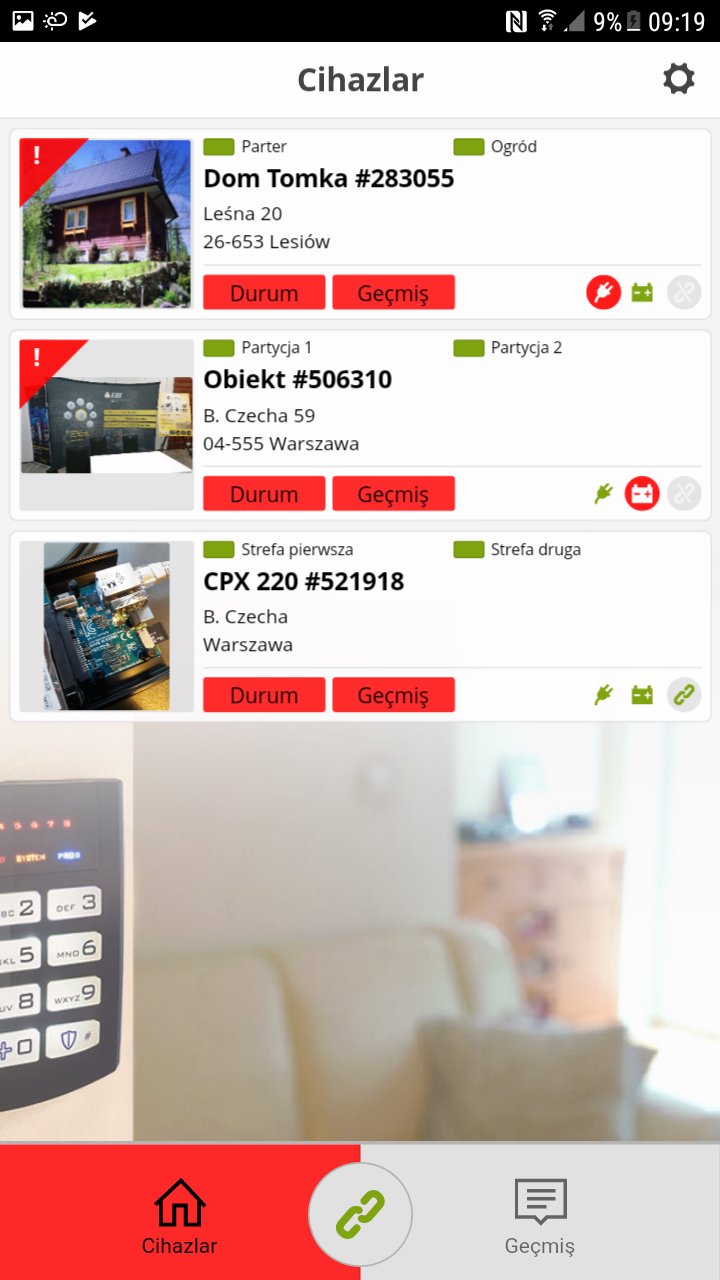720x1280 pixels.
Task: Open the Dom Tomka #283055 device card
Action: coord(360,224)
